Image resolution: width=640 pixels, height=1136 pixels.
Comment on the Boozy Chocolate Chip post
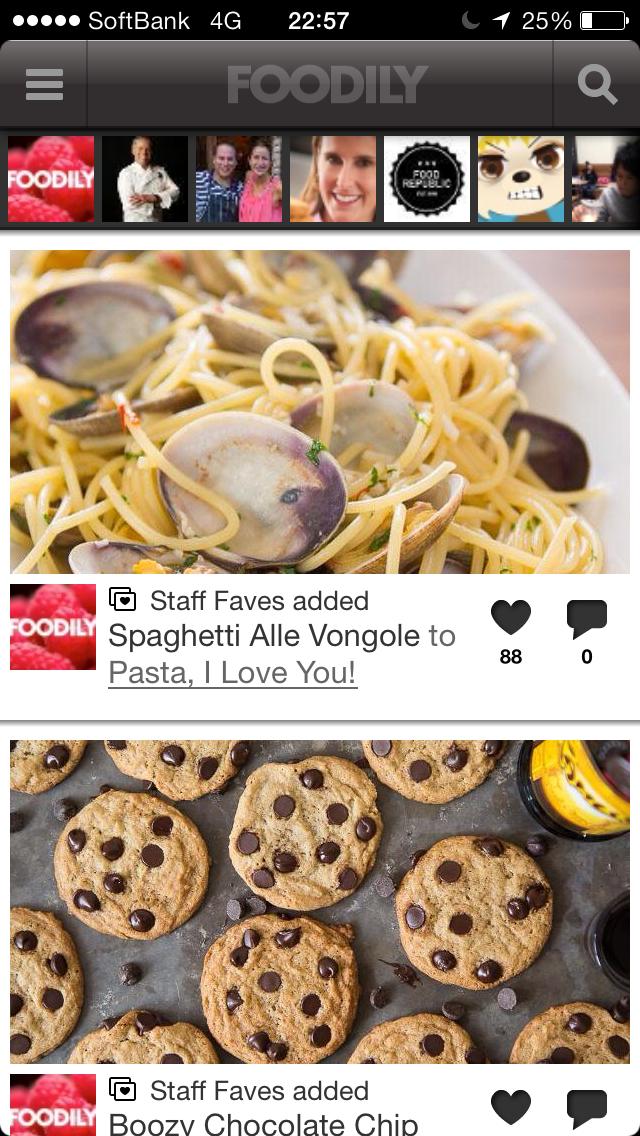pyautogui.click(x=587, y=1107)
